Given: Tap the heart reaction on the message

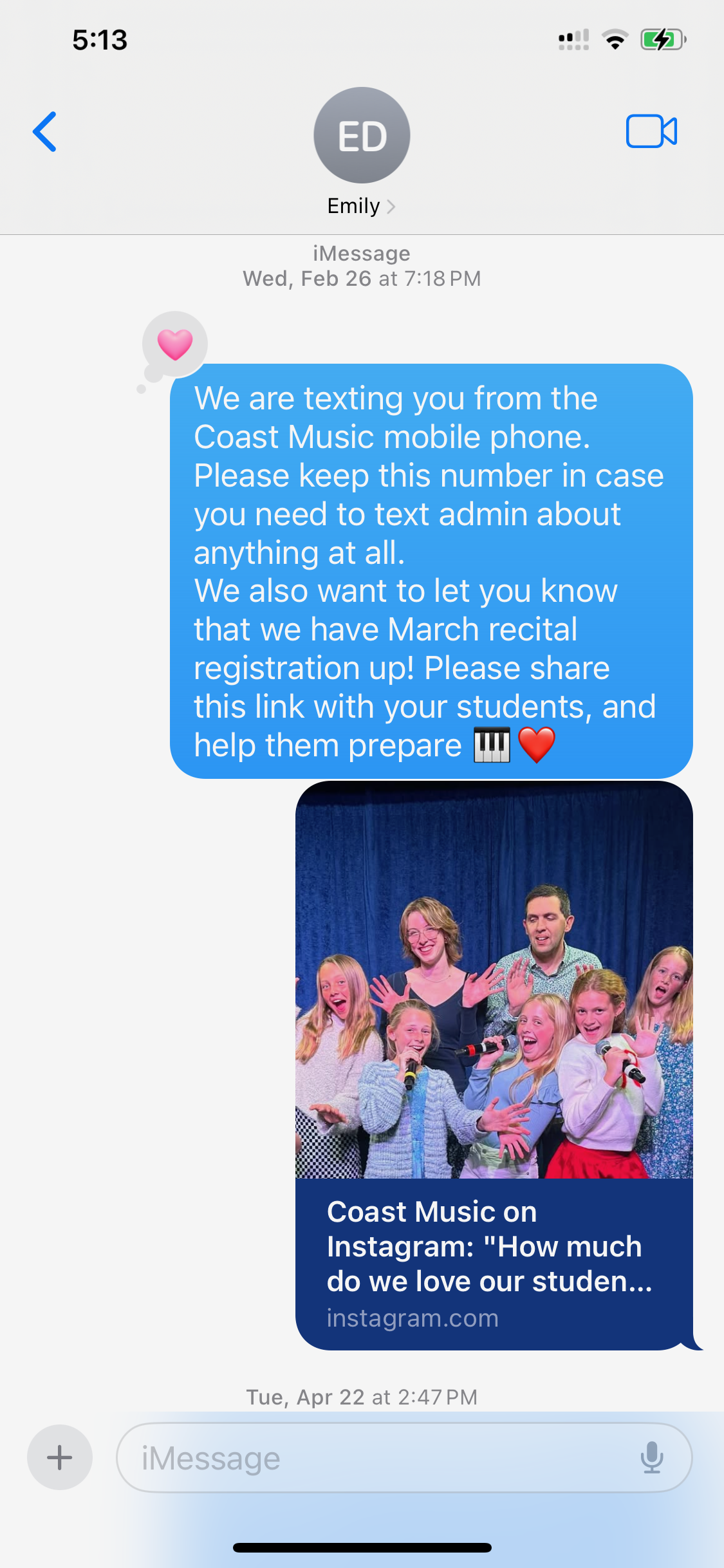Looking at the screenshot, I should point(175,344).
